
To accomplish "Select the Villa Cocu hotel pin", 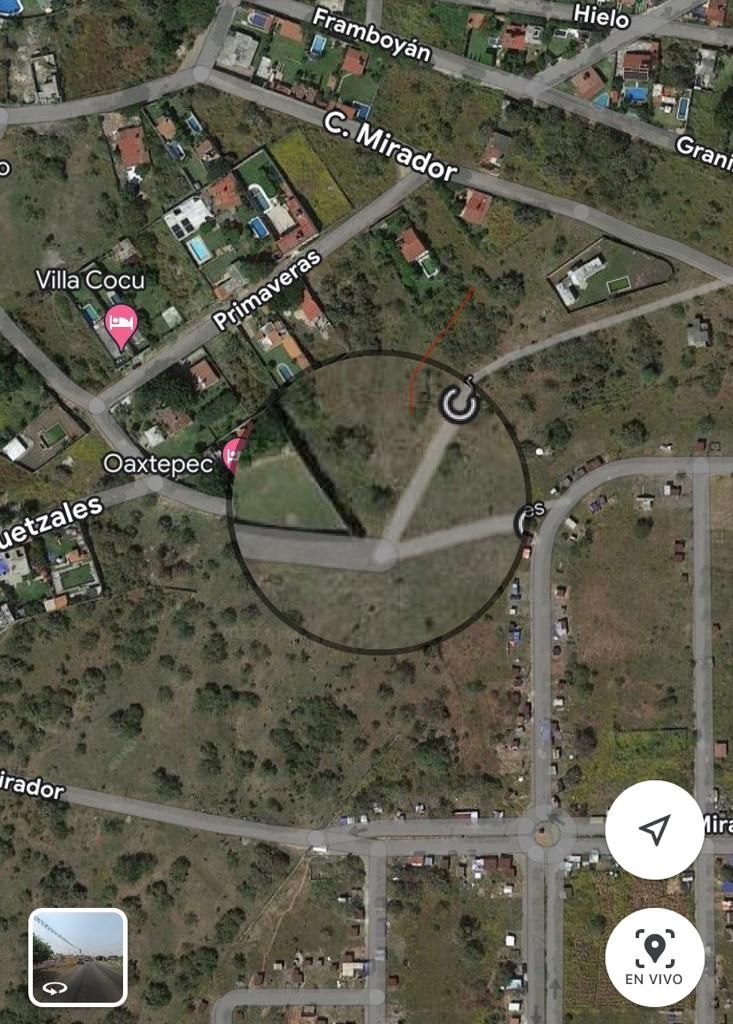I will point(121,325).
